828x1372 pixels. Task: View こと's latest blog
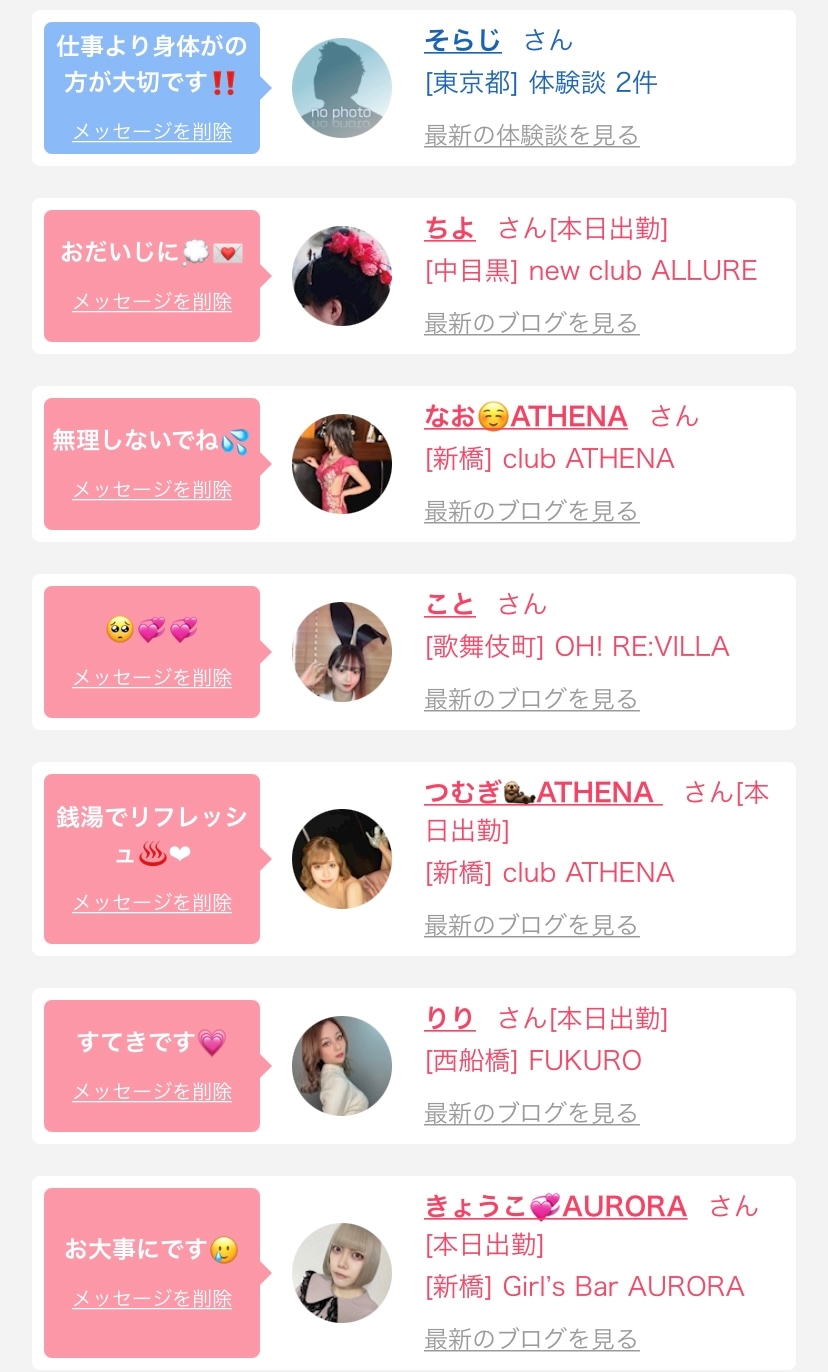pos(531,699)
